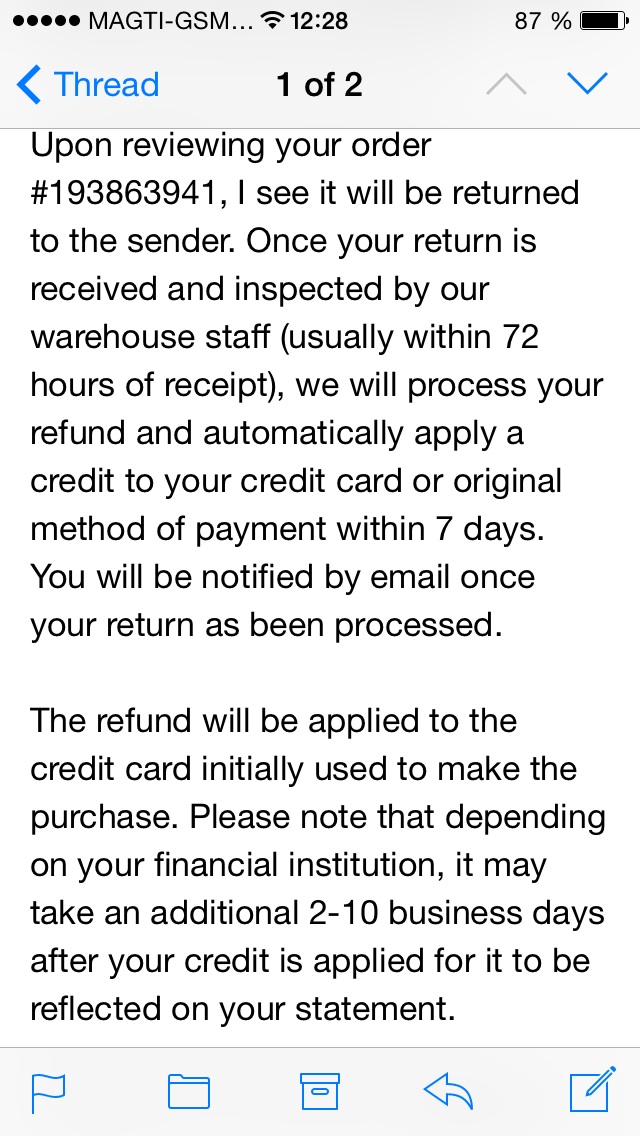640x1136 pixels.
Task: Compose a new email
Action: [x=592, y=1091]
